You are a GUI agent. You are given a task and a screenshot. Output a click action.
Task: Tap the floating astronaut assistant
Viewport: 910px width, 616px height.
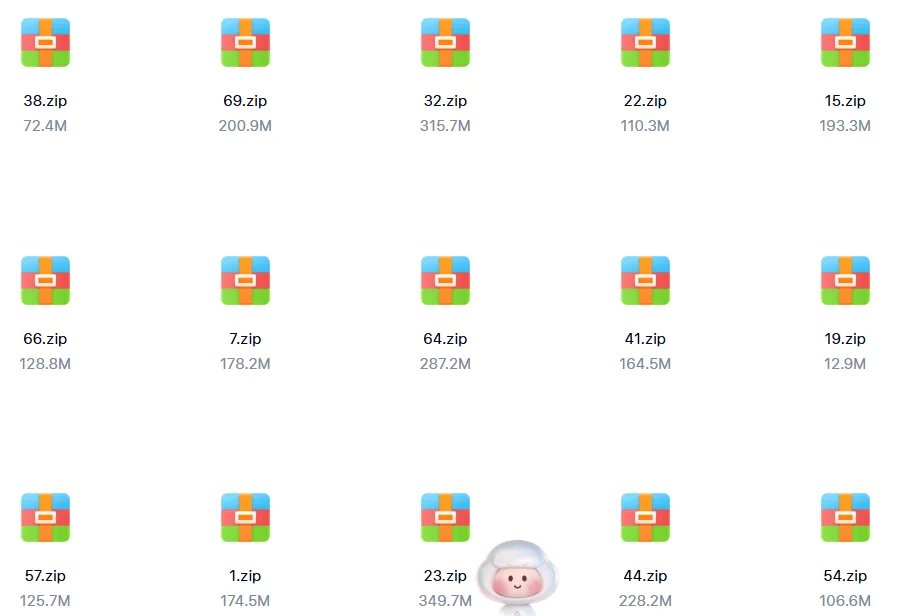point(517,578)
